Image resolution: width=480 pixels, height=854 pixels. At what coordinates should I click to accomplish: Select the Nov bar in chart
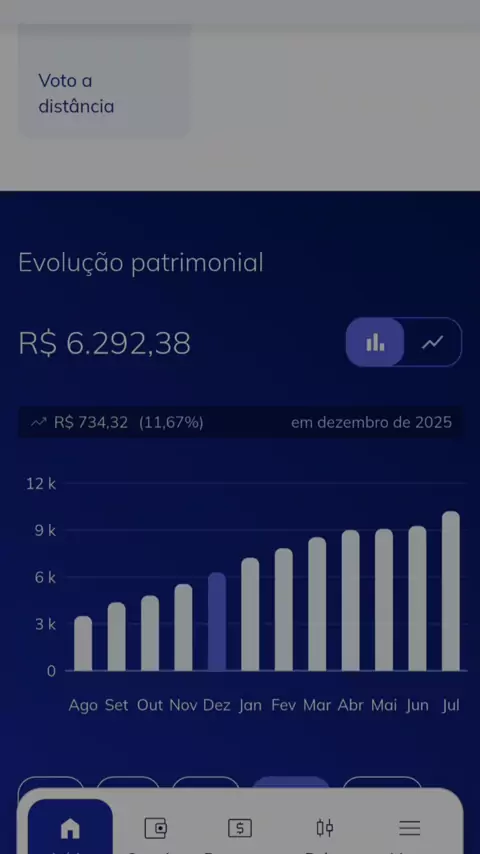point(183,627)
